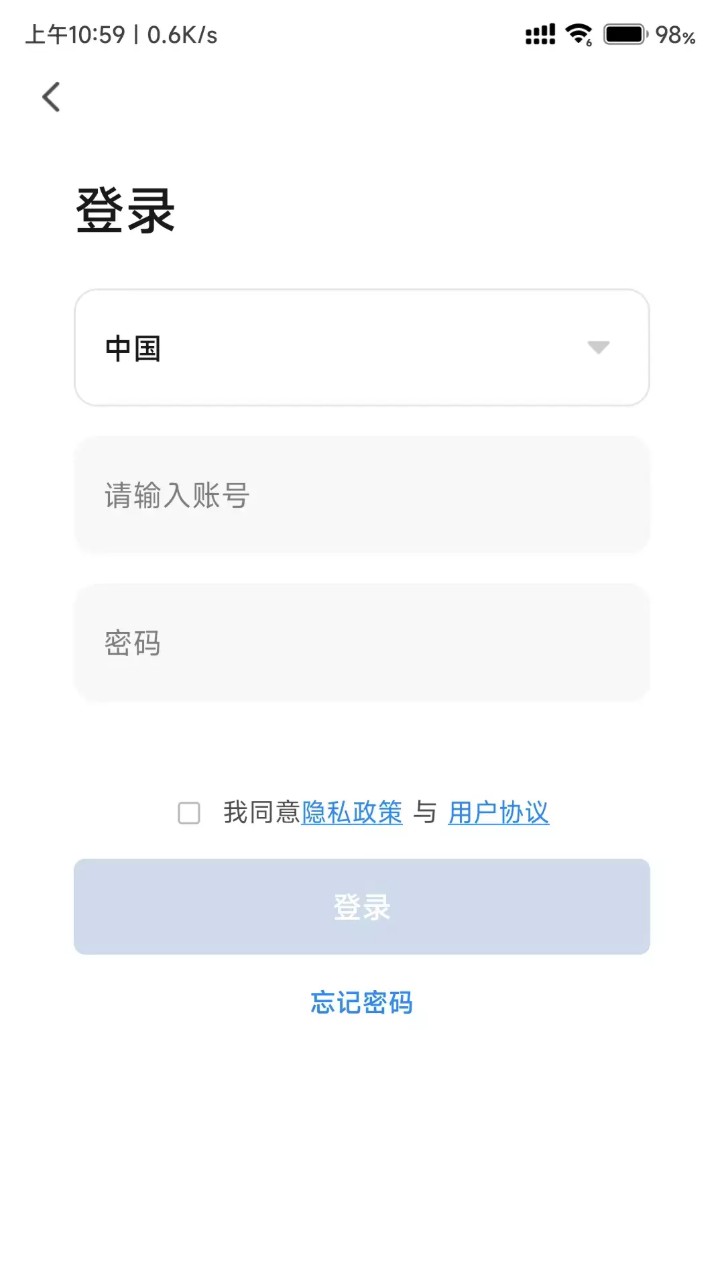Click the back arrow icon
The height and width of the screenshot is (1287, 724).
[x=50, y=96]
